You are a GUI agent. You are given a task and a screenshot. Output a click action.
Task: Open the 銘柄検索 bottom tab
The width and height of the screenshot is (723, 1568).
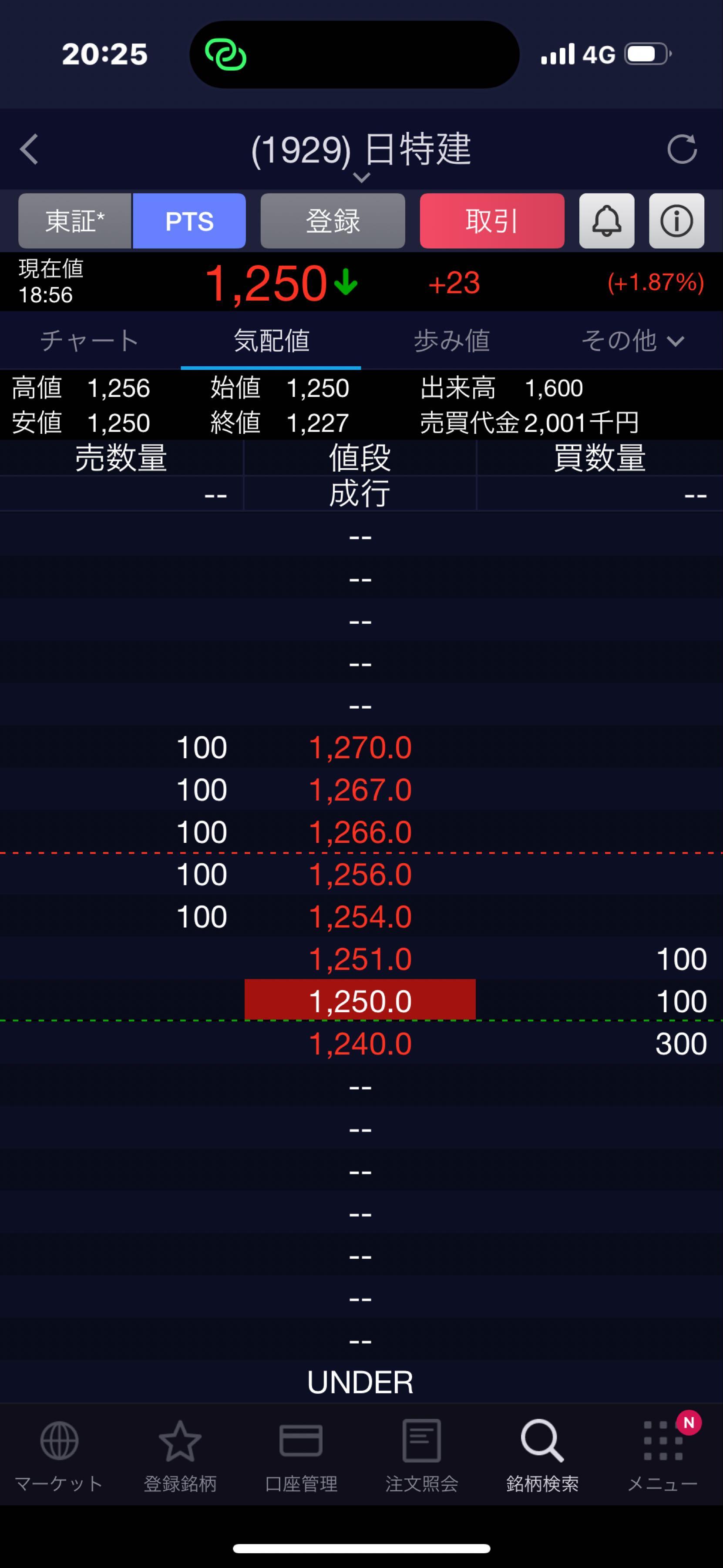[542, 1456]
